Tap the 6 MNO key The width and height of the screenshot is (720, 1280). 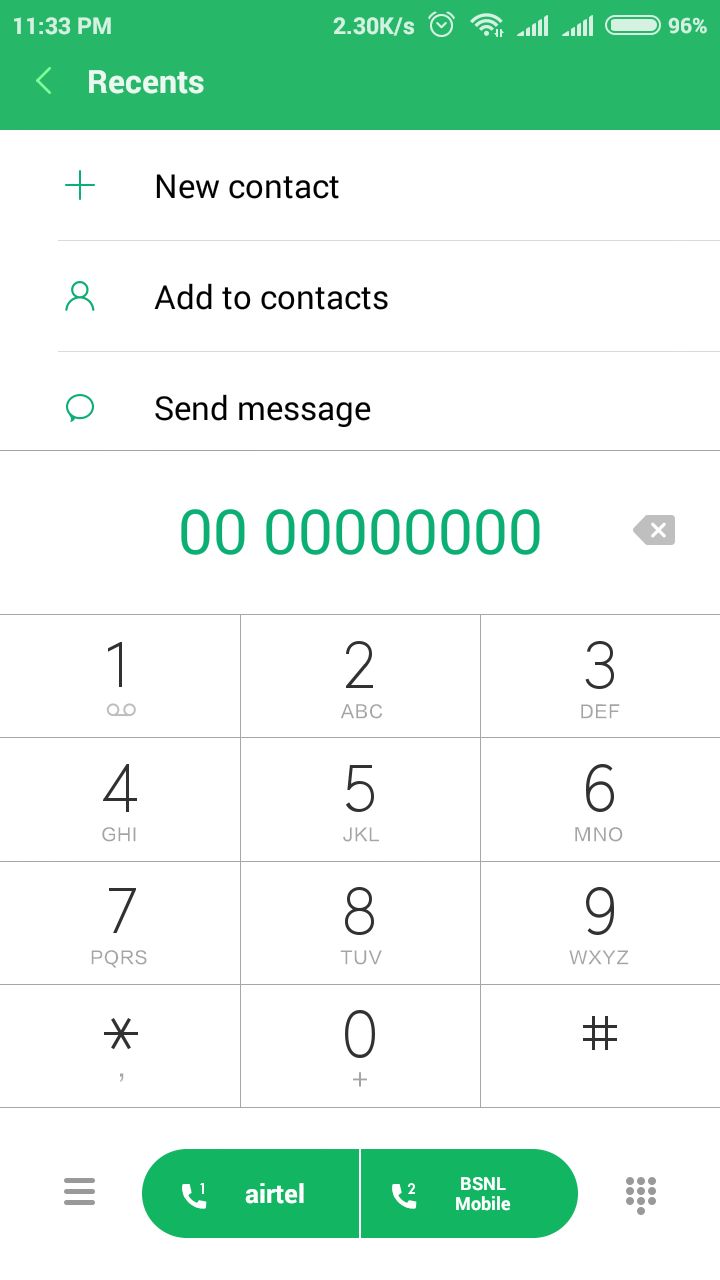[x=600, y=800]
